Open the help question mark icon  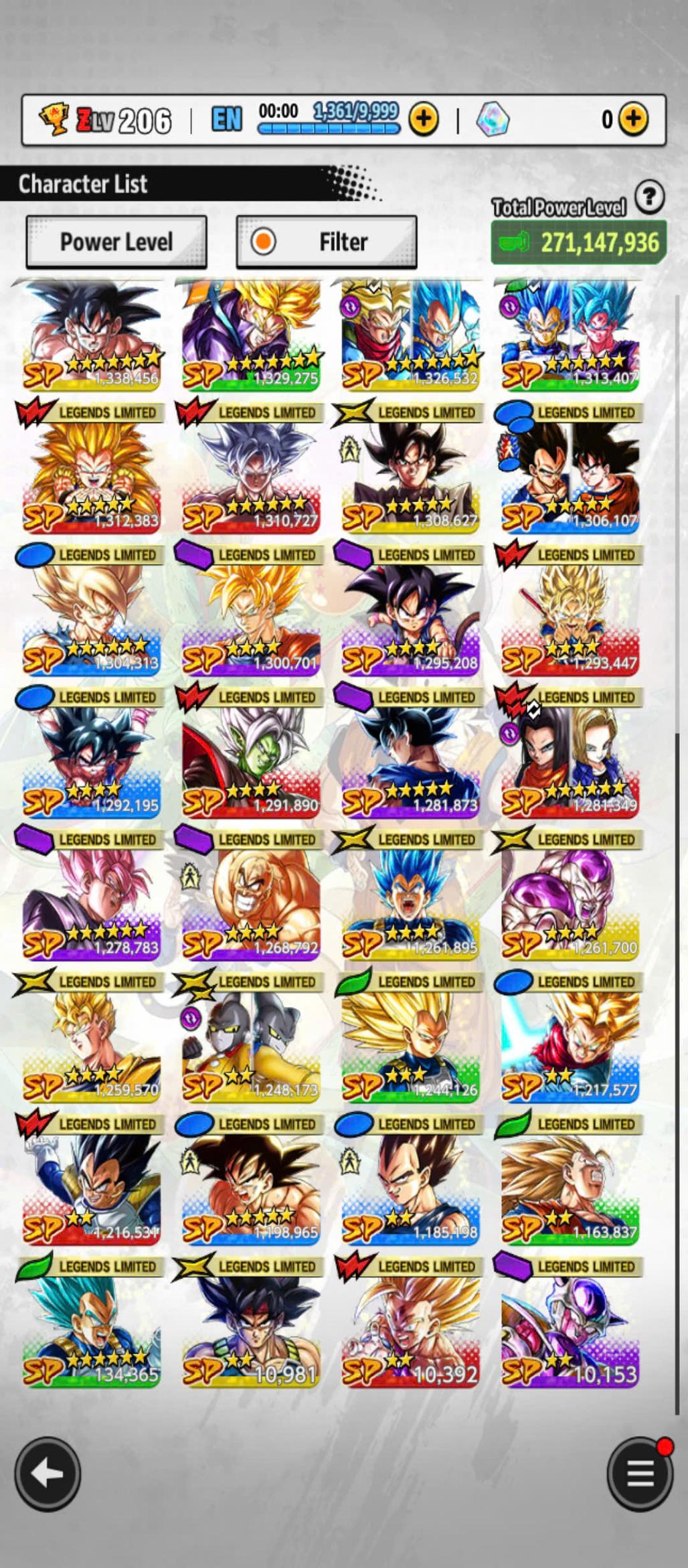coord(649,198)
